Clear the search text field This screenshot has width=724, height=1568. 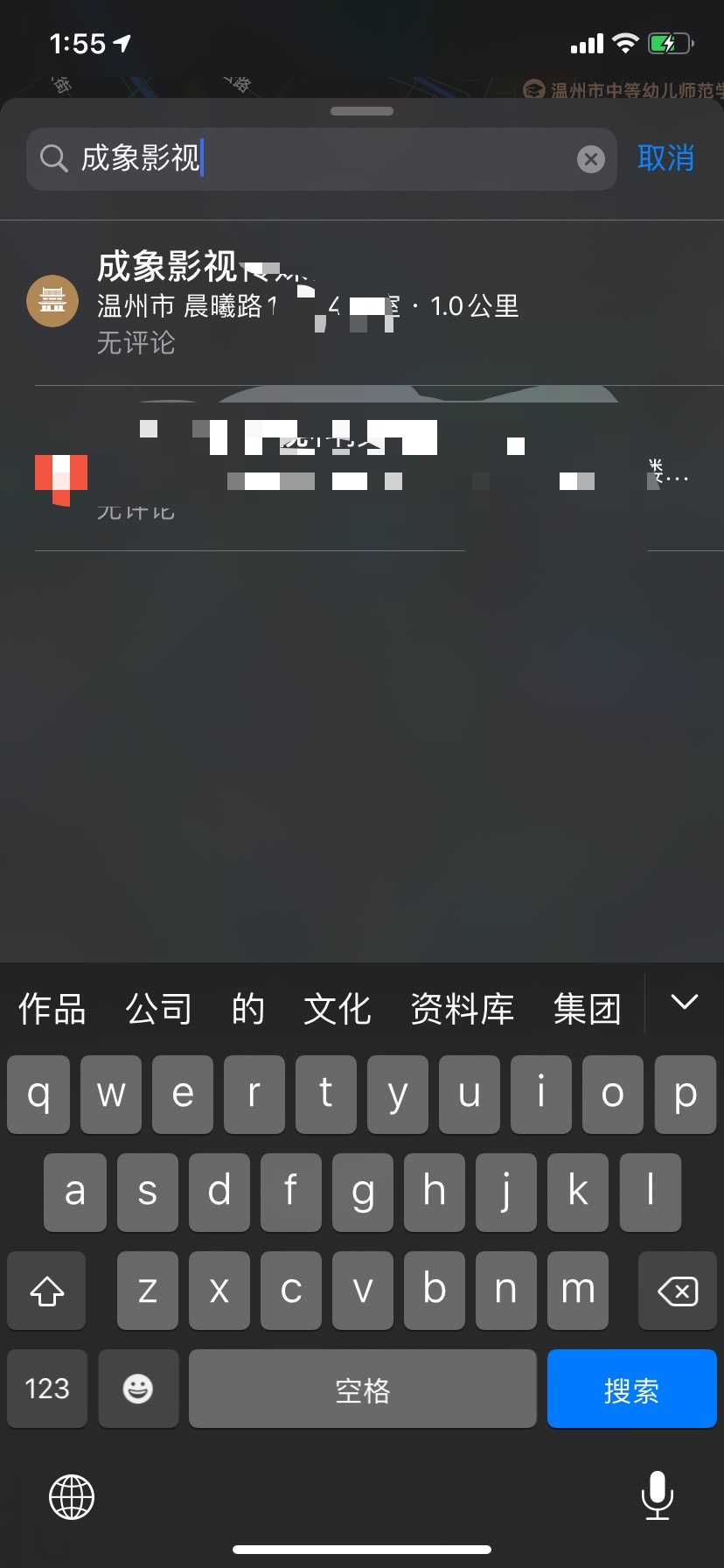[x=591, y=159]
